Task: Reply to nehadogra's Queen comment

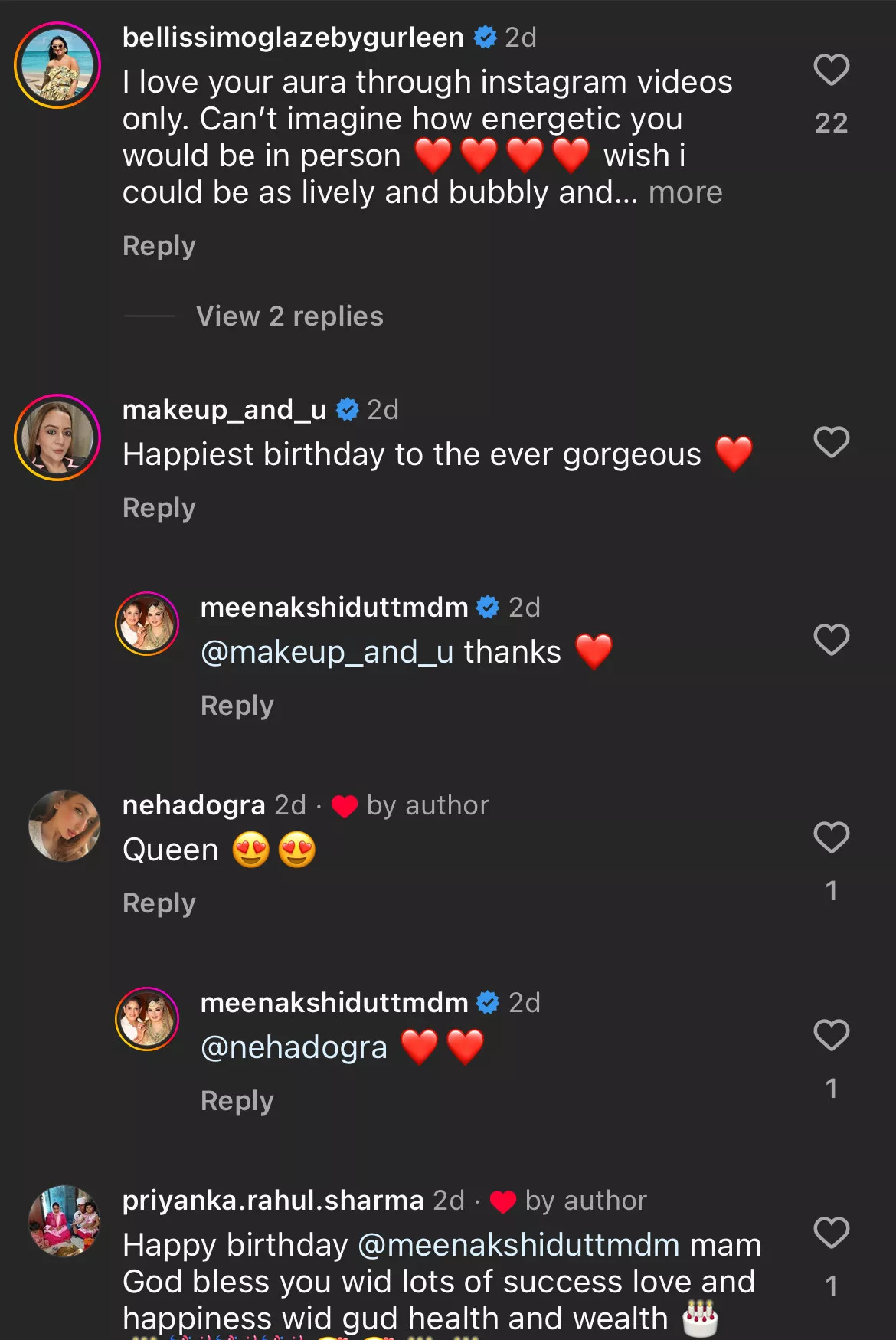Action: click(x=159, y=903)
